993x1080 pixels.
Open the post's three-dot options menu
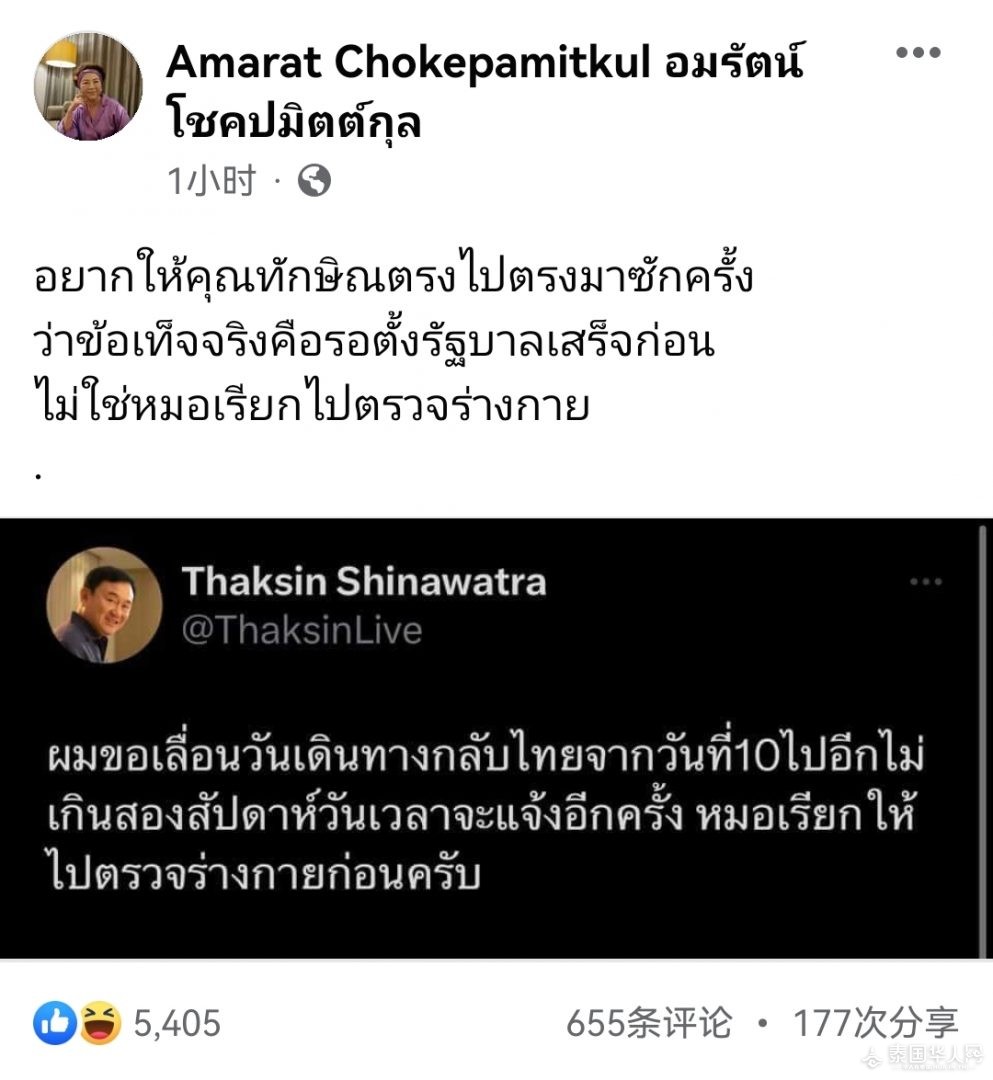pyautogui.click(x=917, y=53)
